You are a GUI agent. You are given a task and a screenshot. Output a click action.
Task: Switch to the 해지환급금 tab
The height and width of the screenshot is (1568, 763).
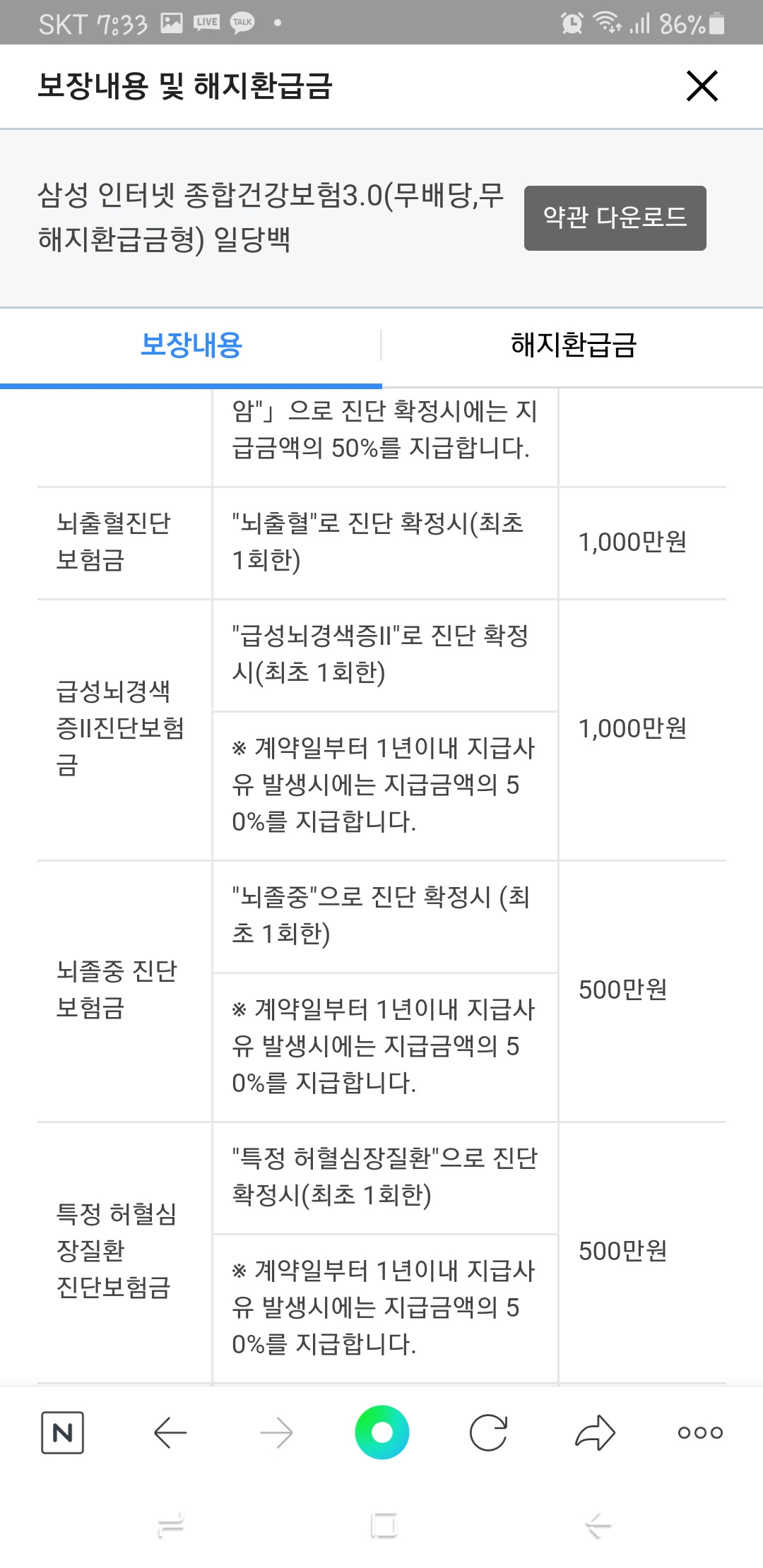click(x=573, y=345)
